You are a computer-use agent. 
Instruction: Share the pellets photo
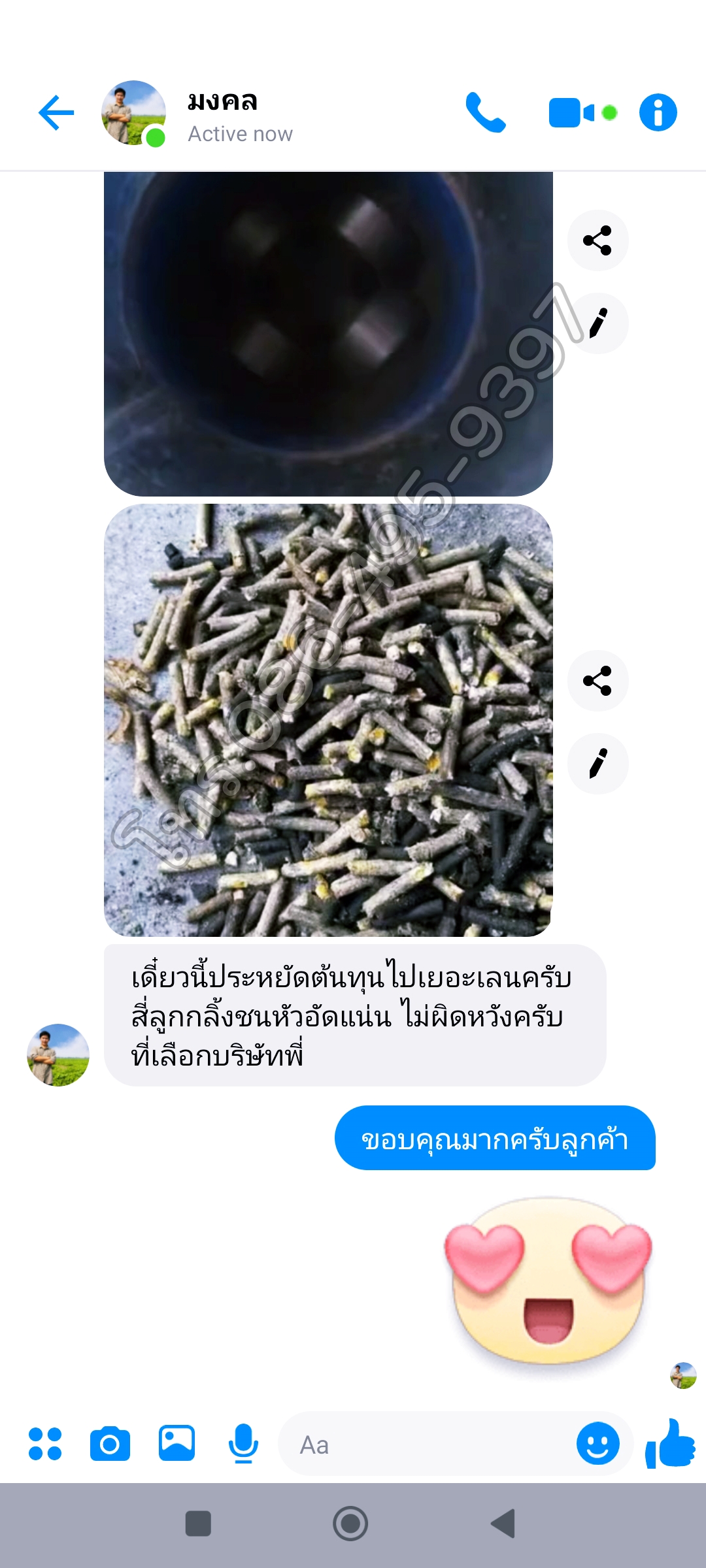point(597,681)
